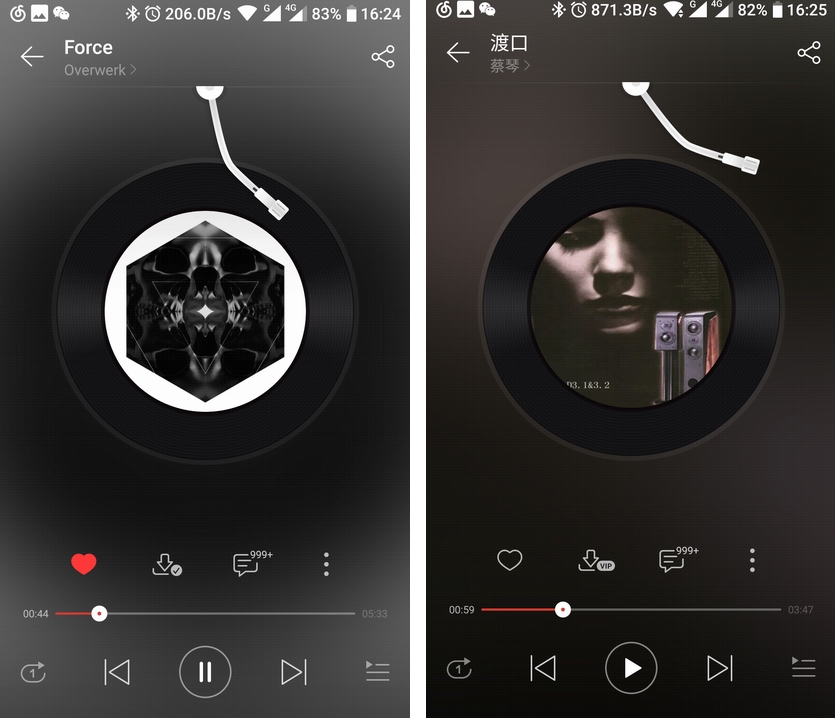Skip to next track after Force
Screen dimensions: 835x718
coord(293,672)
